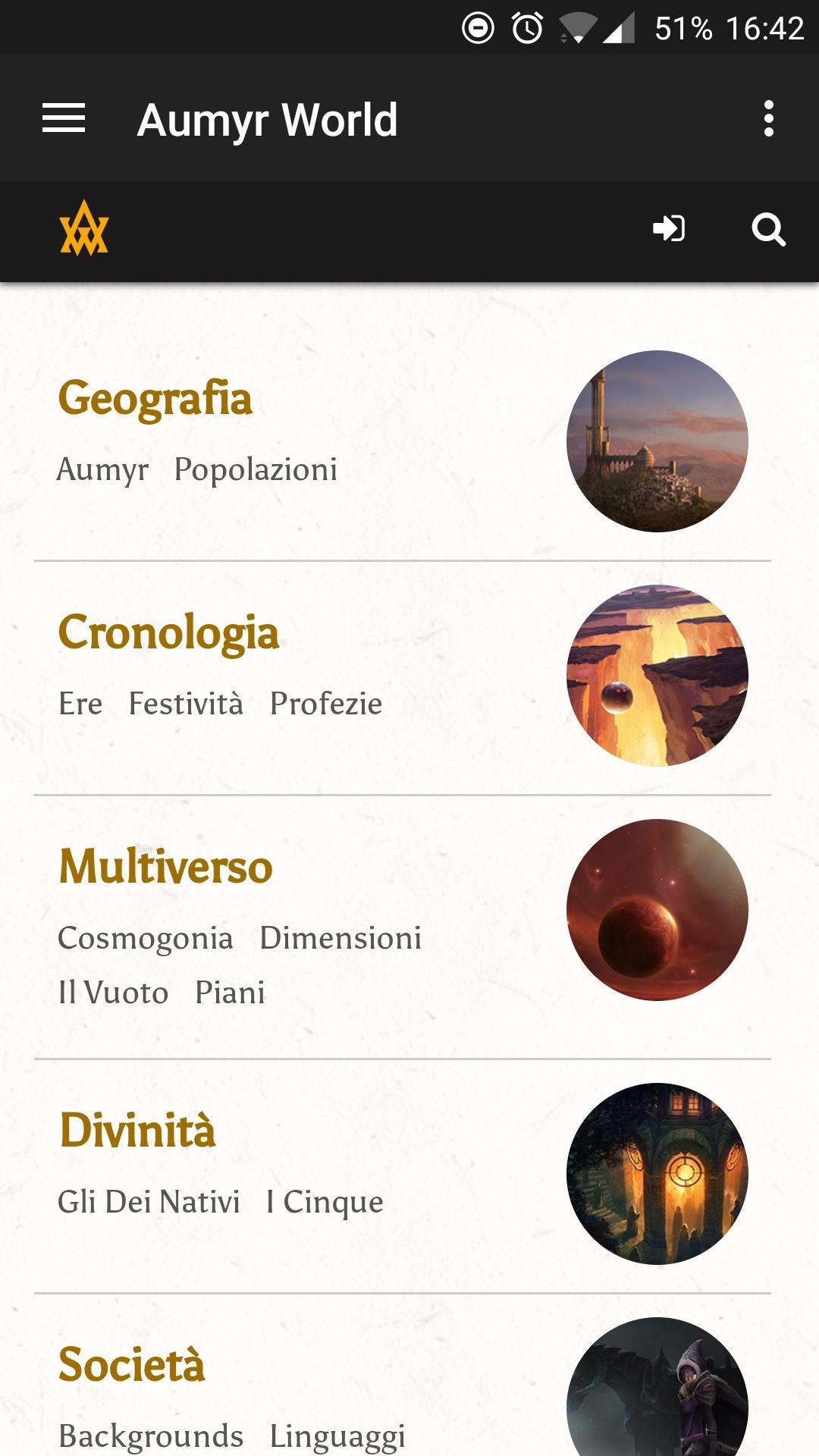Tap the Aumyr logo icon in the toolbar

[84, 230]
